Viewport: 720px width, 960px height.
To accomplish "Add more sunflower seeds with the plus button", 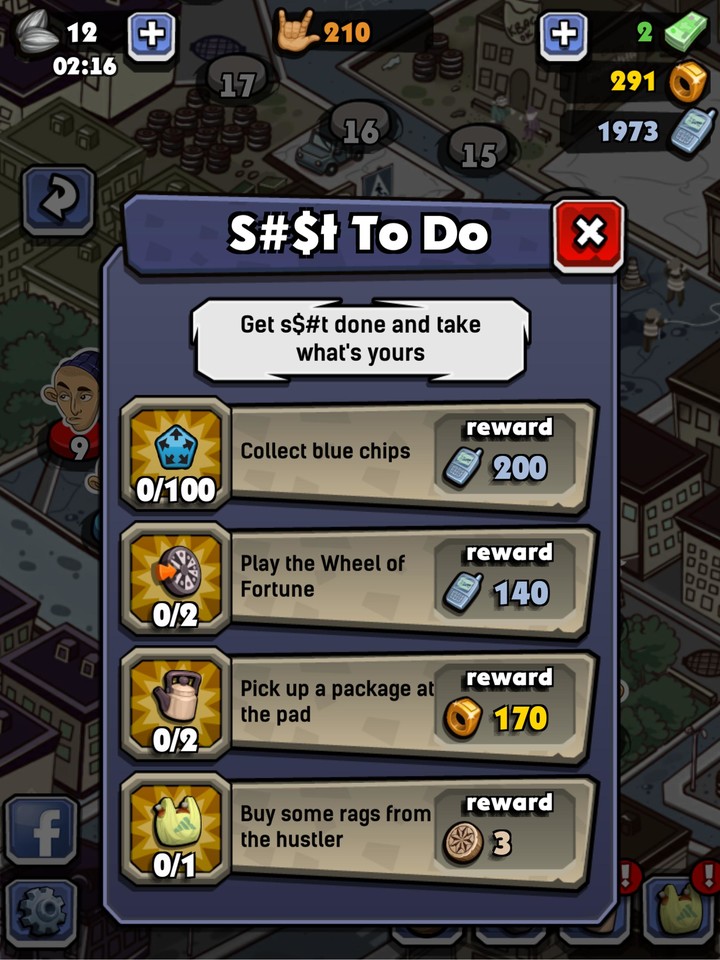I will (152, 34).
